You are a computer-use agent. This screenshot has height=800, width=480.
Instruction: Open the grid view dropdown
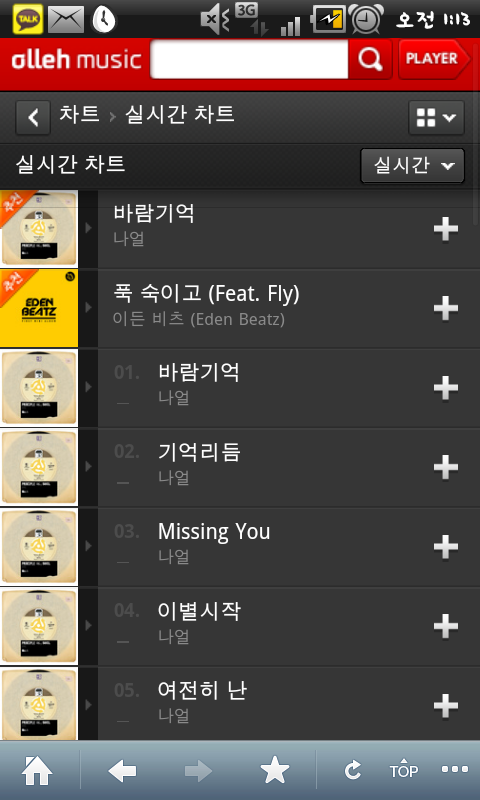coord(436,118)
